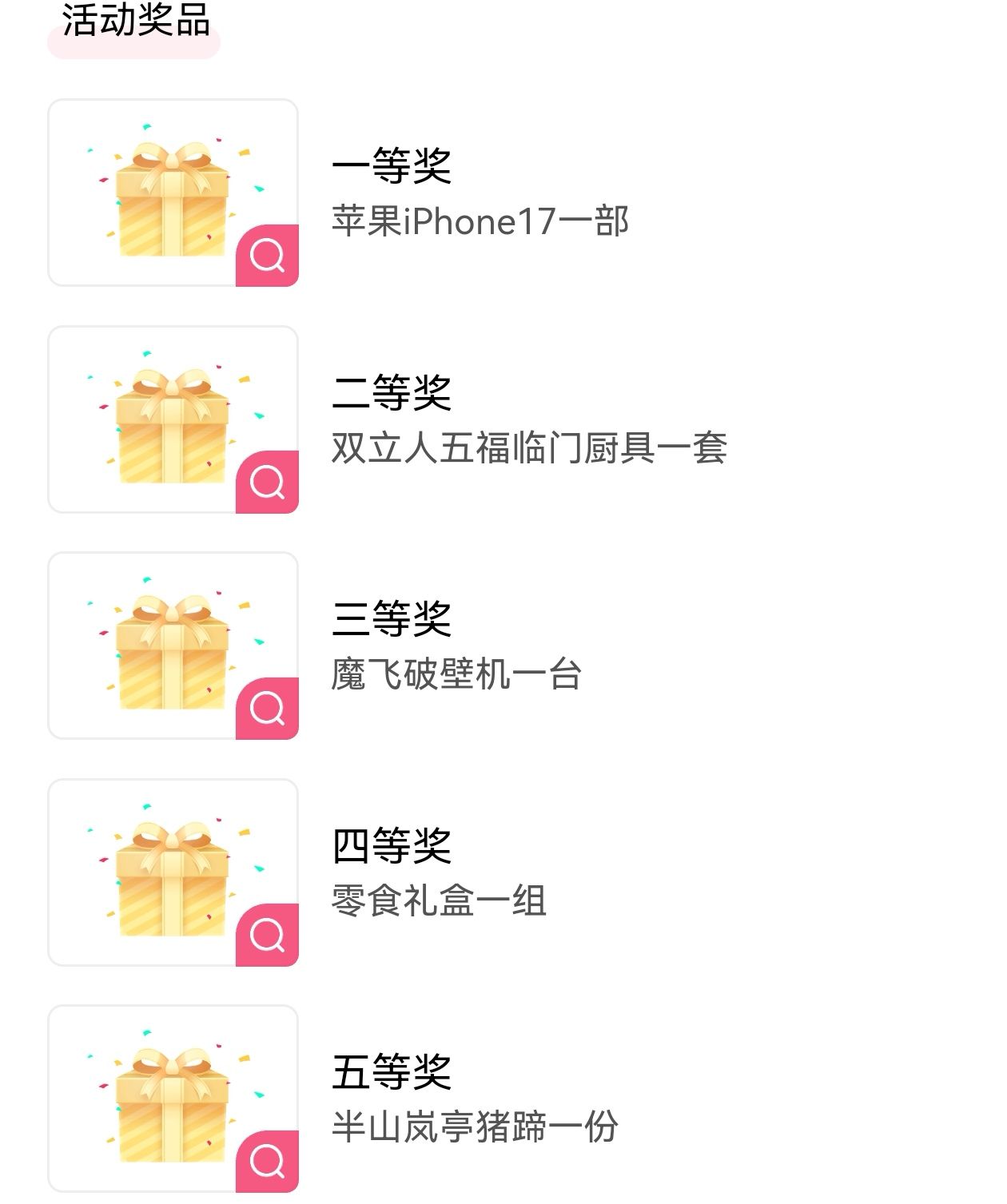Preview the 五等奖 猪蹄 prize image
Viewport: 1007px width, 1204px height.
click(x=267, y=1162)
